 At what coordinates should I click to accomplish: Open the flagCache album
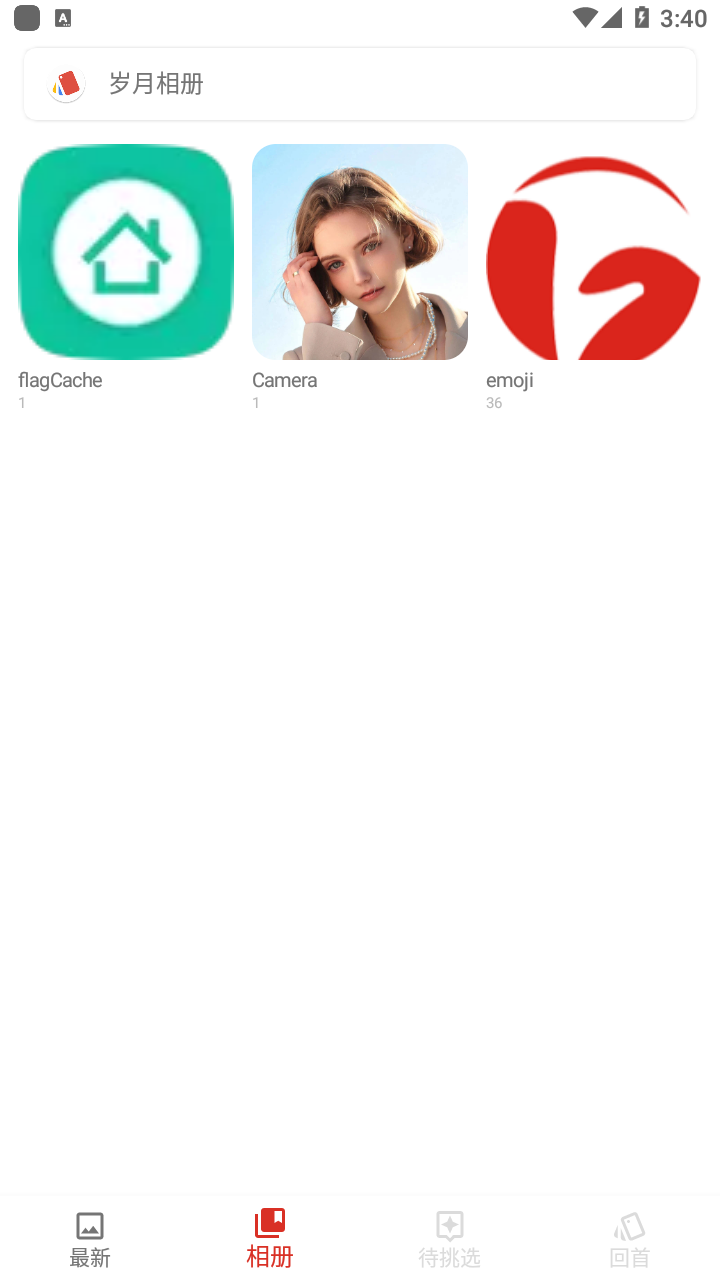coord(126,252)
